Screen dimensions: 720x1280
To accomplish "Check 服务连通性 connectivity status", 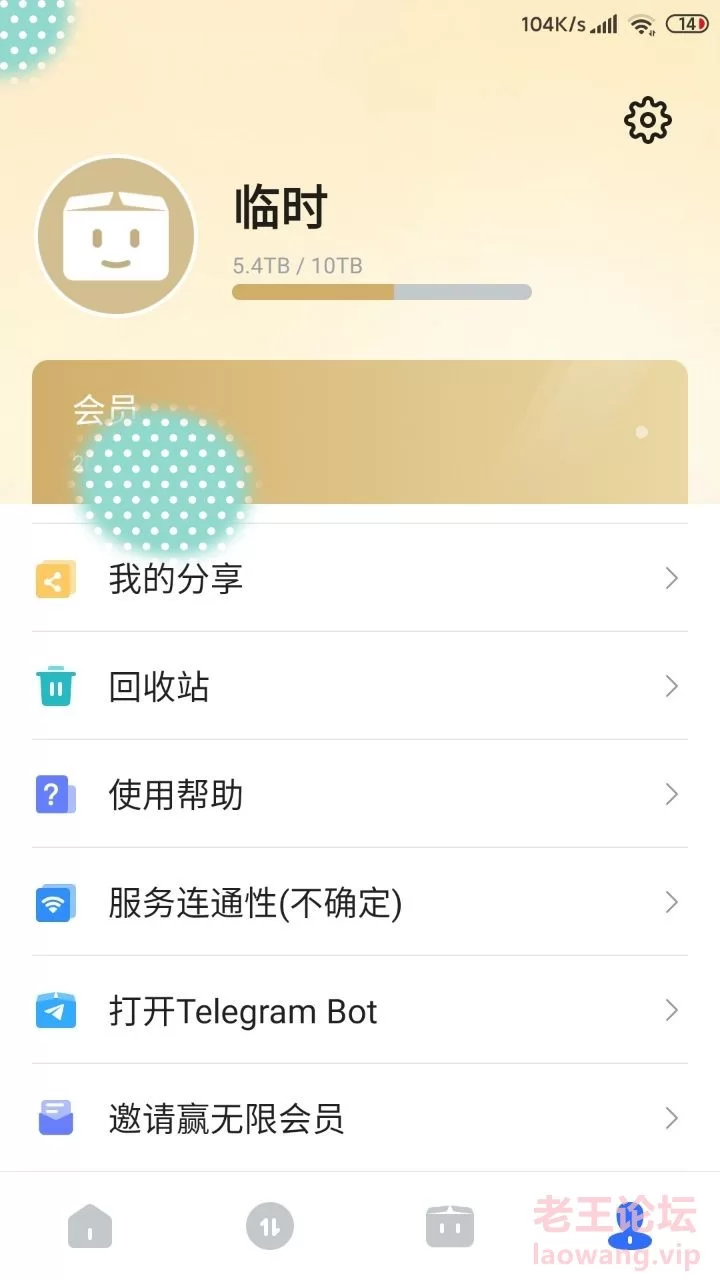I will pyautogui.click(x=360, y=903).
